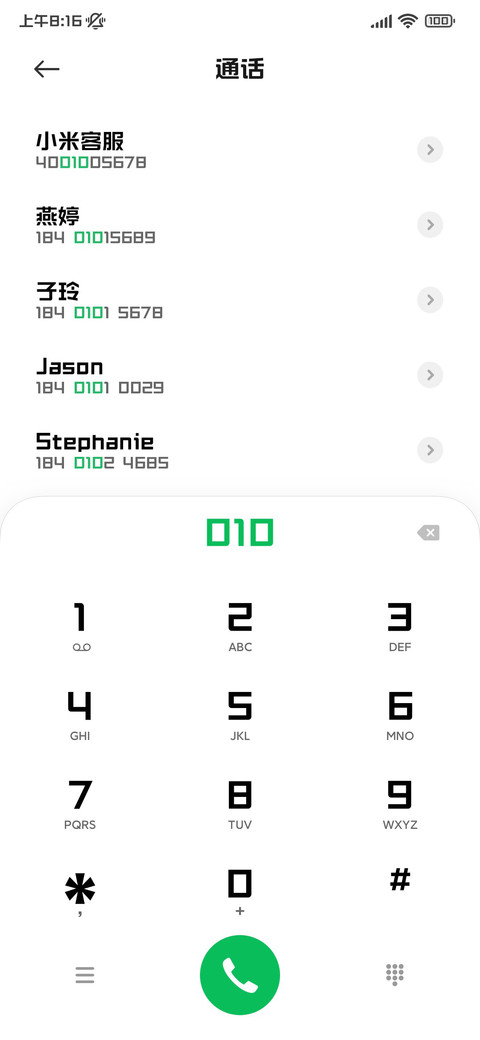Dial digit 3 DEF
Viewport: 480px width, 1040px height.
(x=400, y=627)
